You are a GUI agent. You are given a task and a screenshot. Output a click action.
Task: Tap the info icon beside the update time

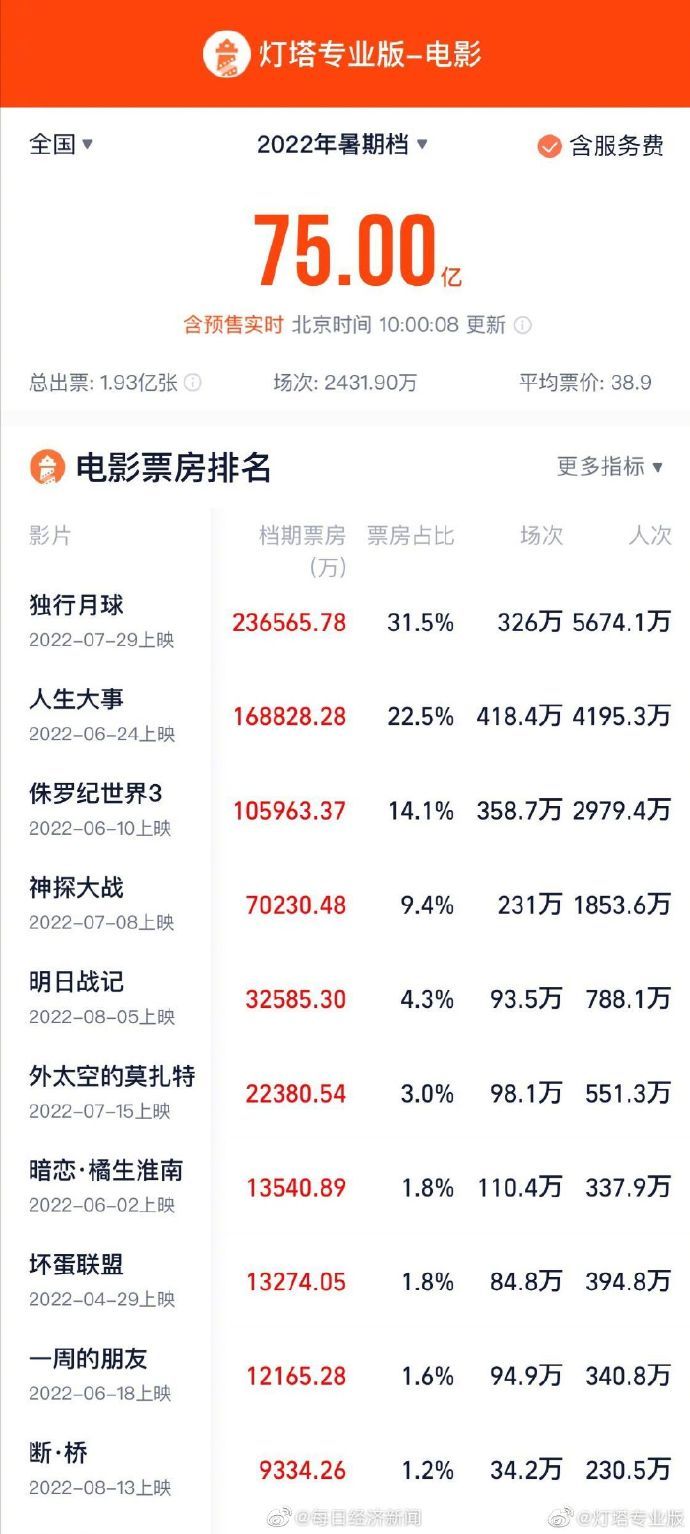pyautogui.click(x=523, y=325)
